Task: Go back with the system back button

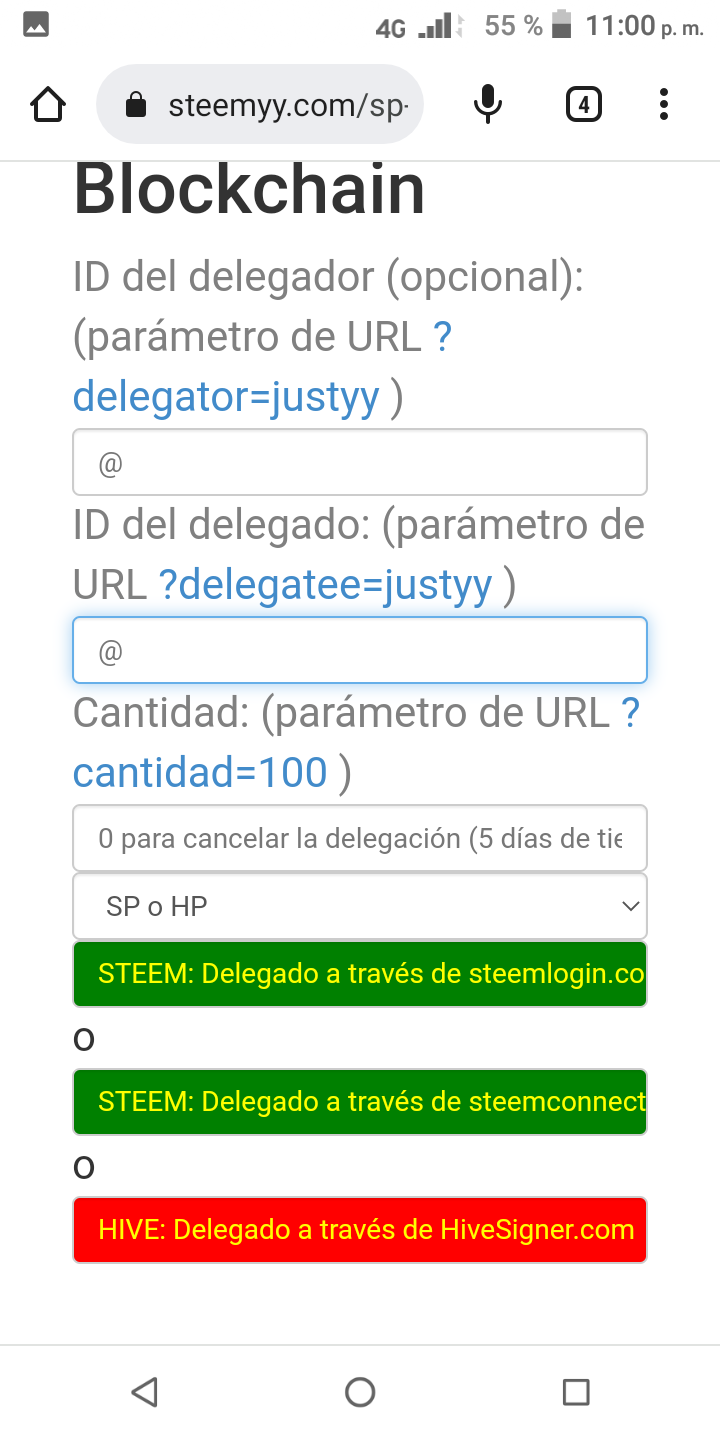Action: (x=145, y=1392)
